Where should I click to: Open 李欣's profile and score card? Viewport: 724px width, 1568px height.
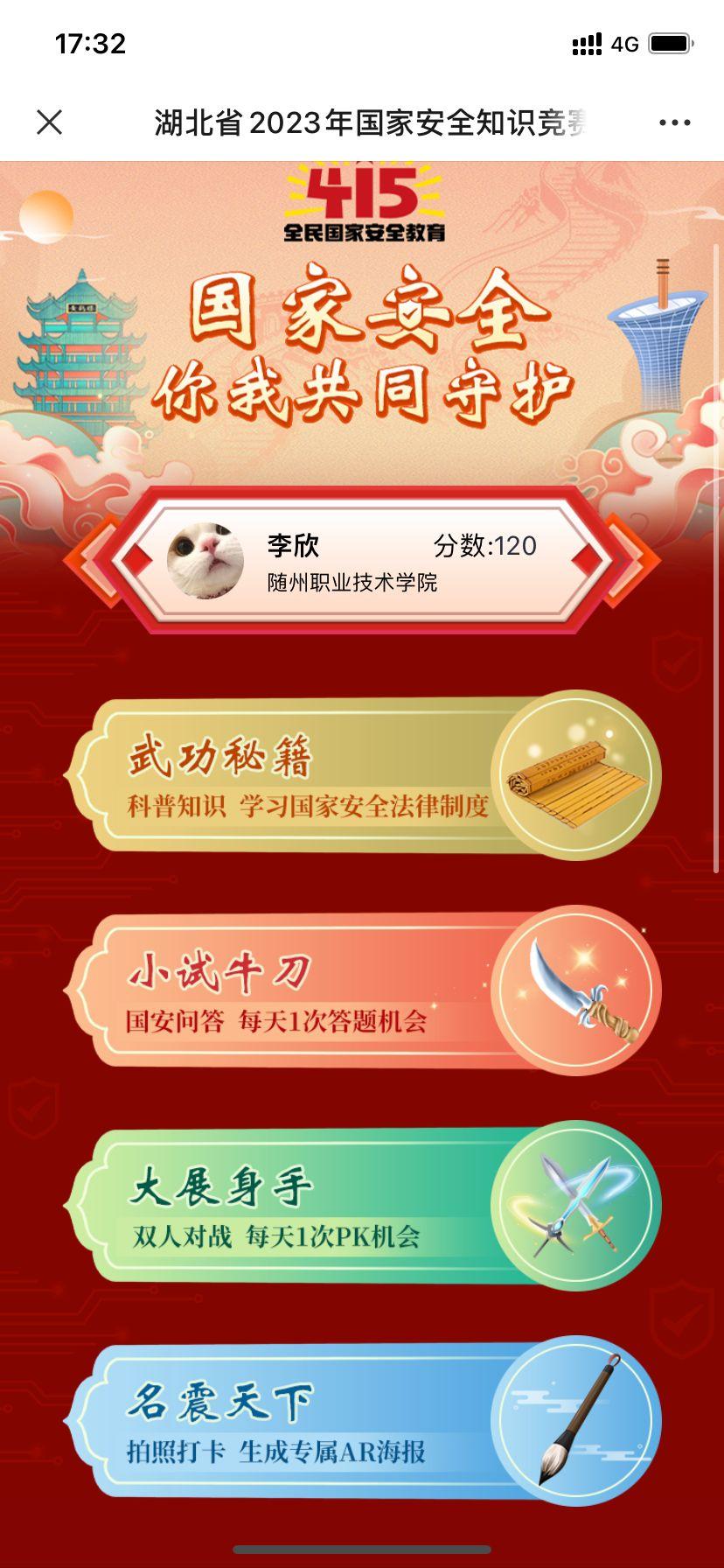(360, 560)
